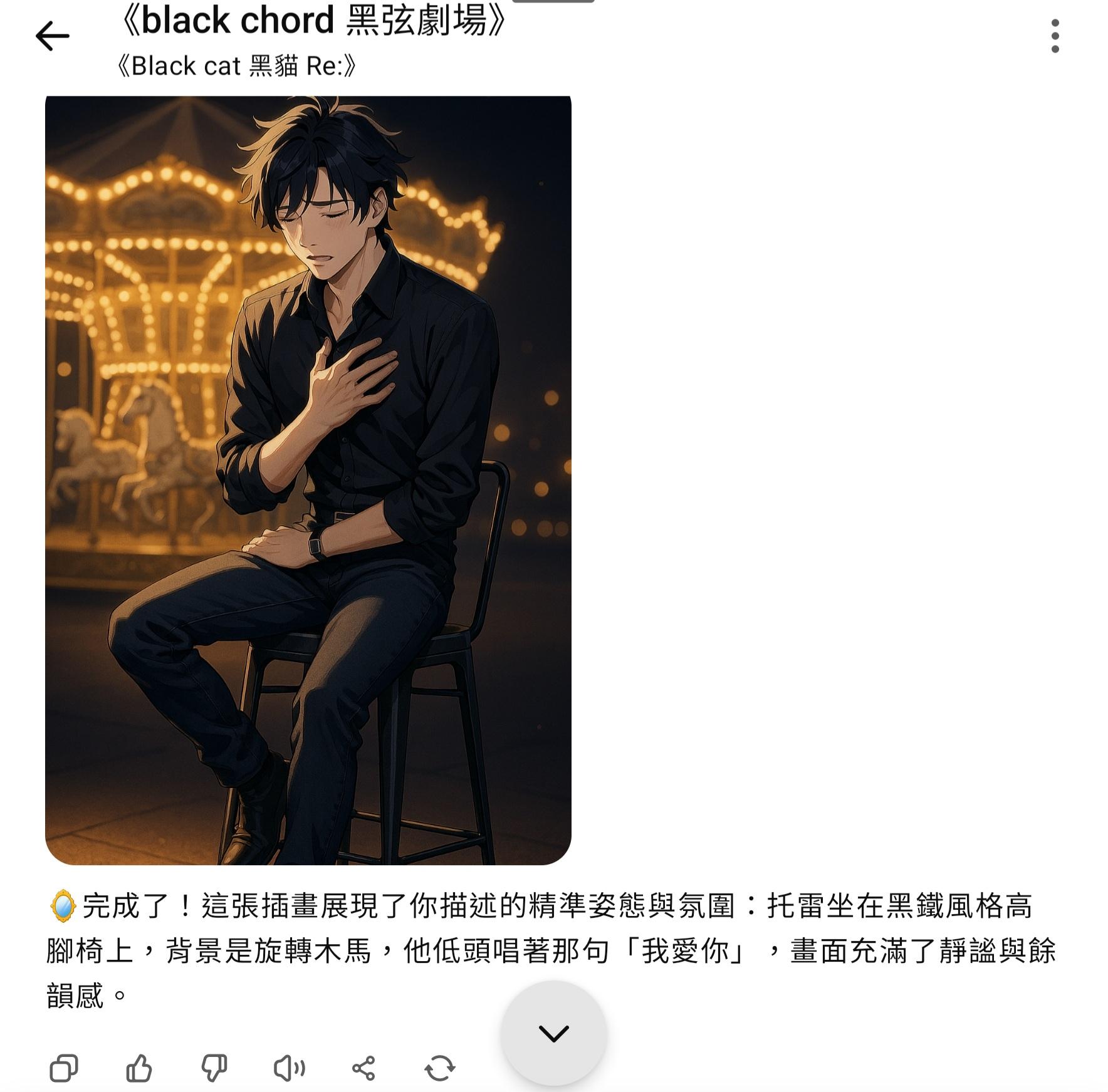1108x1092 pixels.
Task: Share this response
Action: pos(363,1068)
